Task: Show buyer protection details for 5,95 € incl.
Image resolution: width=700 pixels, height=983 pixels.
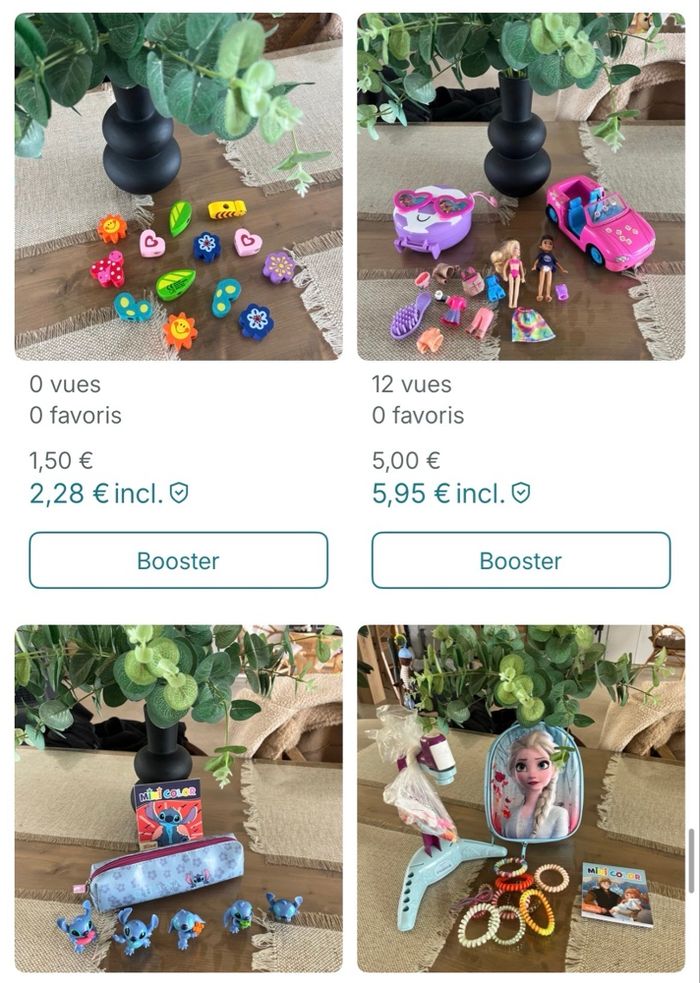Action: click(x=521, y=493)
